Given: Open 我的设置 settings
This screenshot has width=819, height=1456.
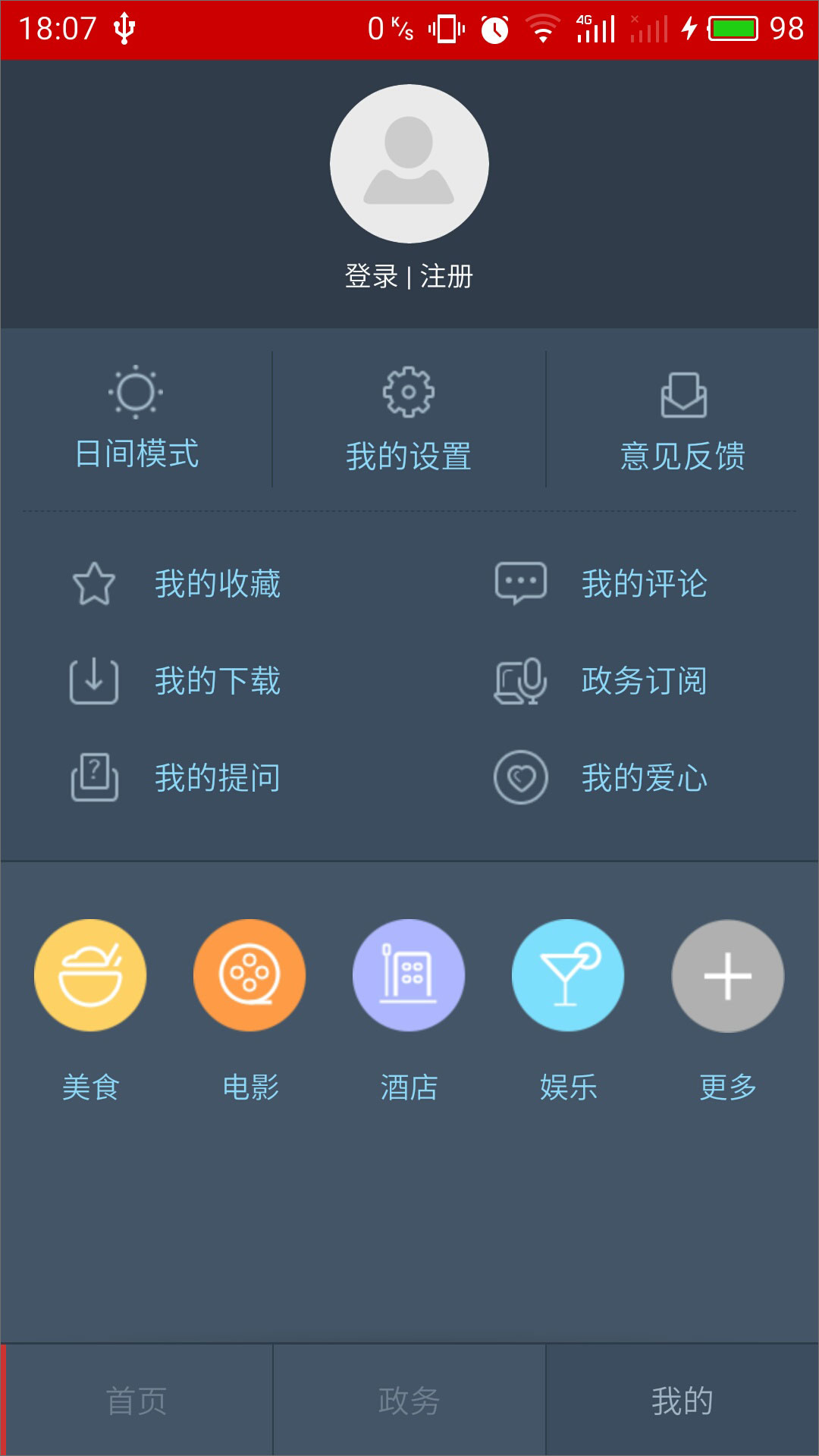Looking at the screenshot, I should 409,419.
